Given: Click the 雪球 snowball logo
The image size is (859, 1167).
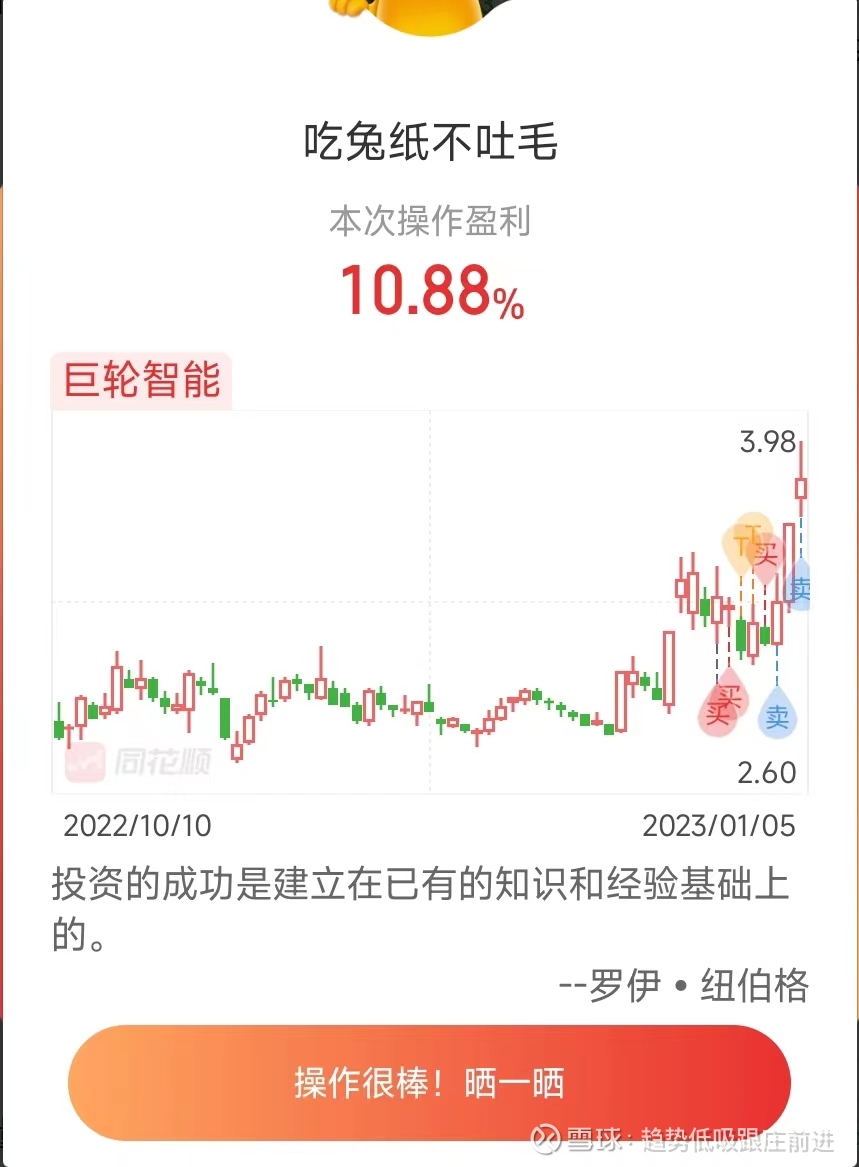Looking at the screenshot, I should click(546, 1140).
